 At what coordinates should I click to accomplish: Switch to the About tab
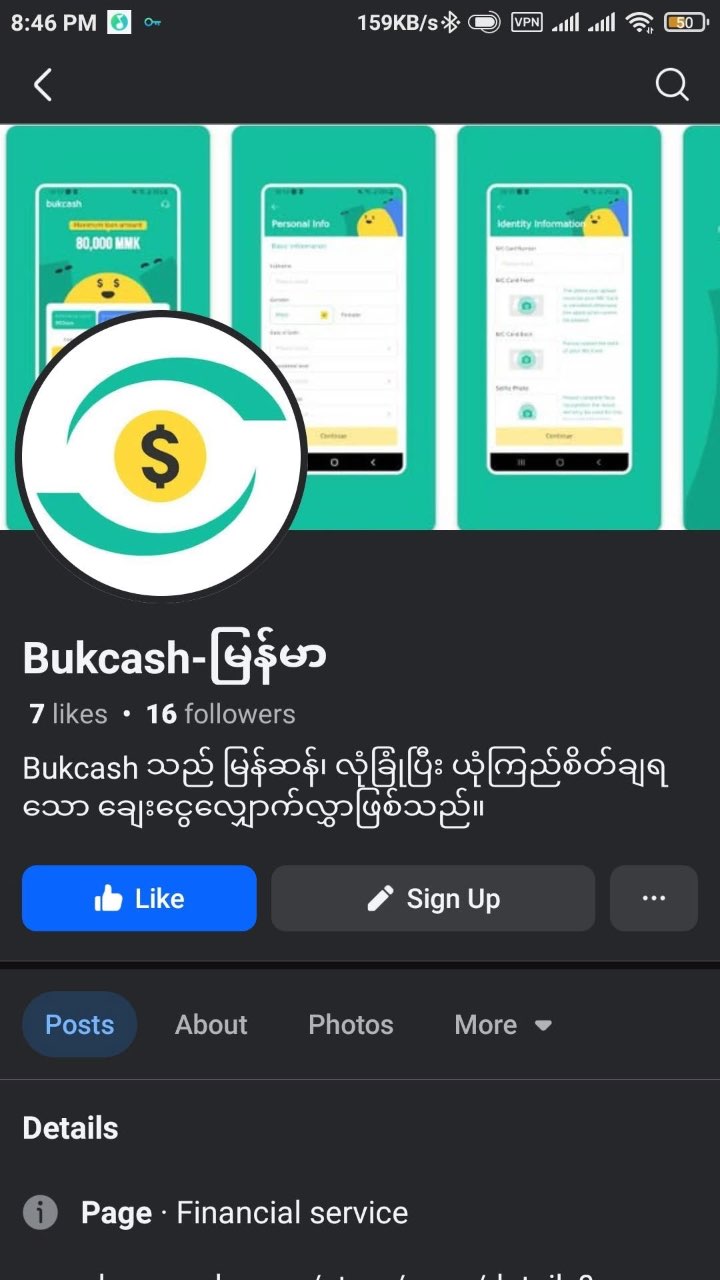click(211, 1024)
